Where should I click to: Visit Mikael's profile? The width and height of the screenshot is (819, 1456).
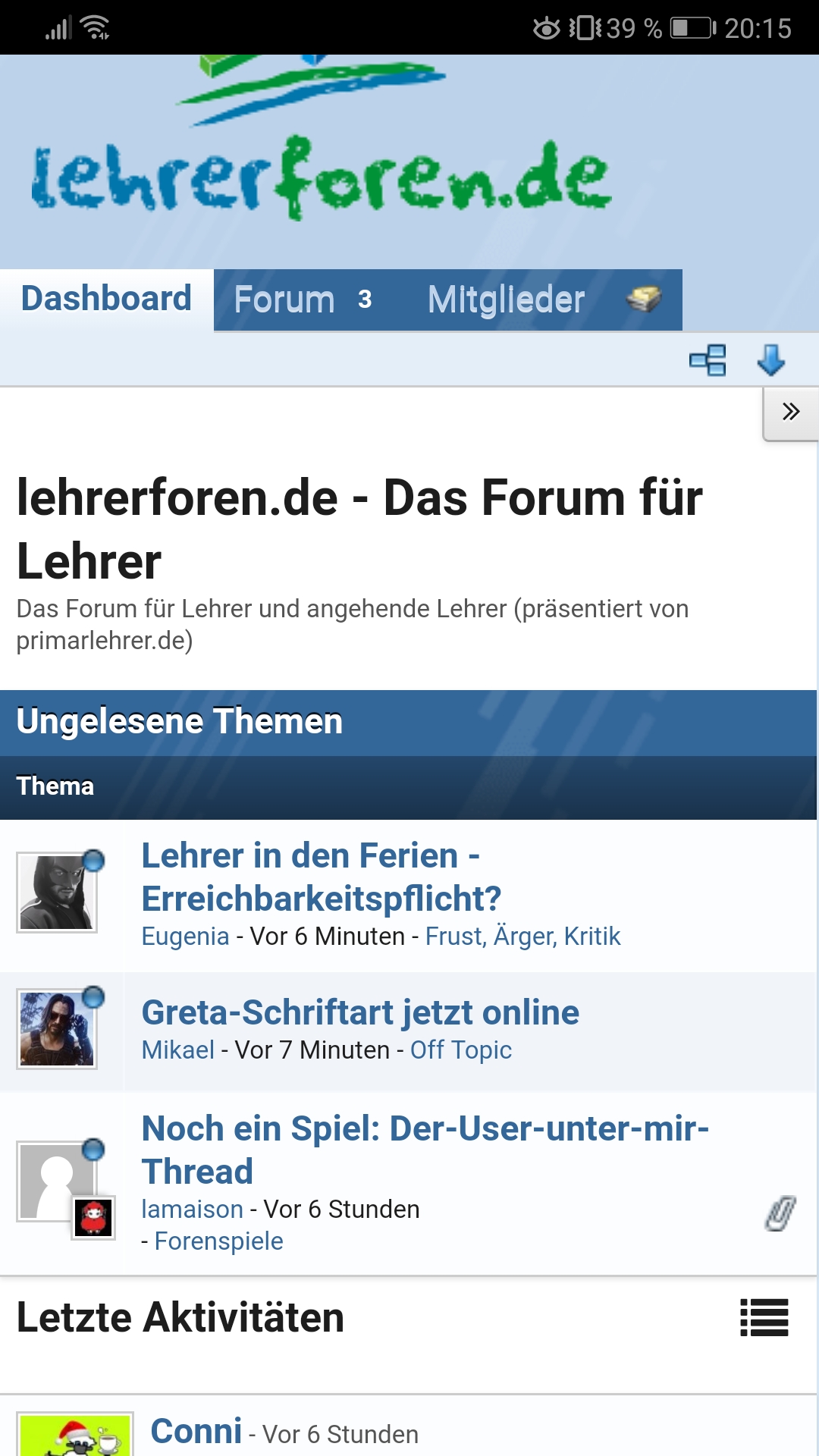coord(178,1050)
